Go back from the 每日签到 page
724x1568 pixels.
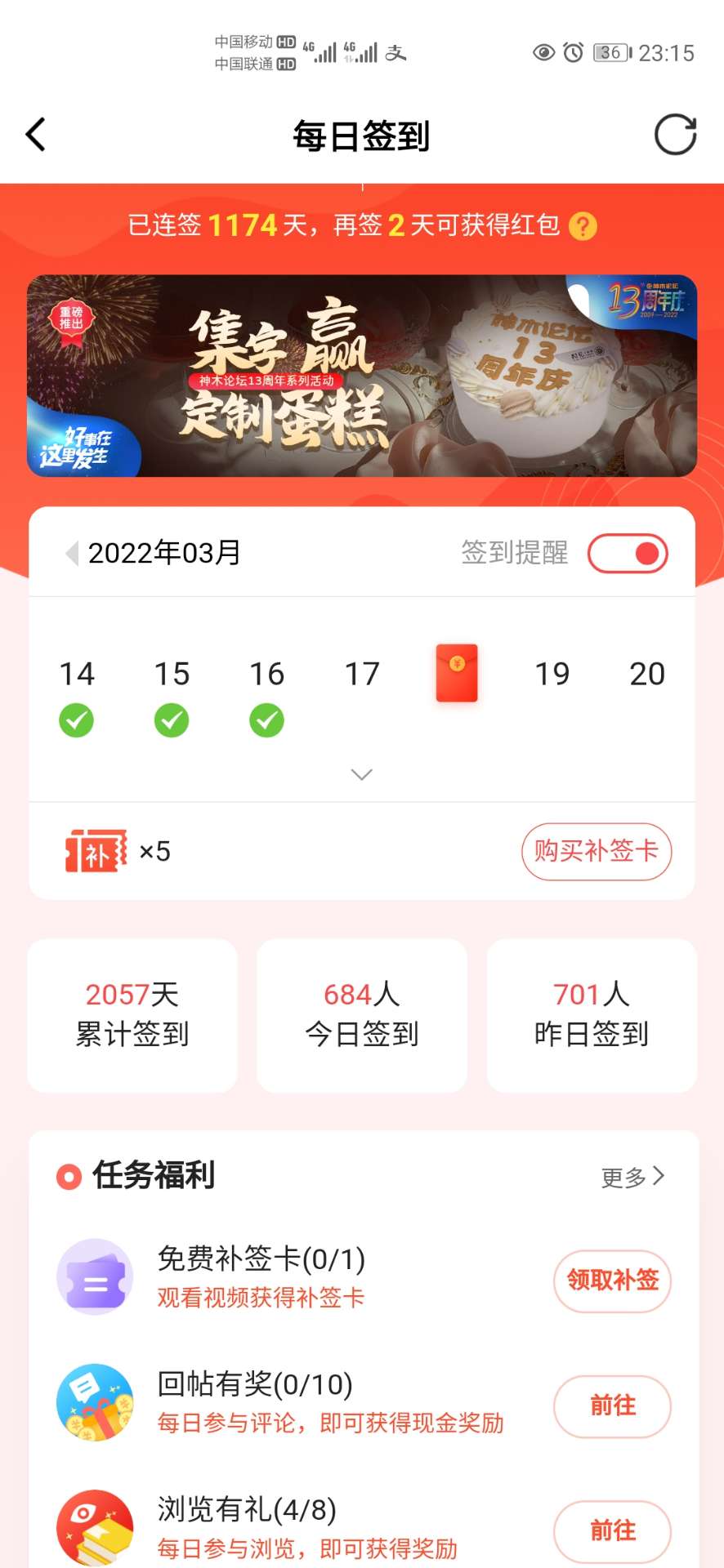click(36, 135)
